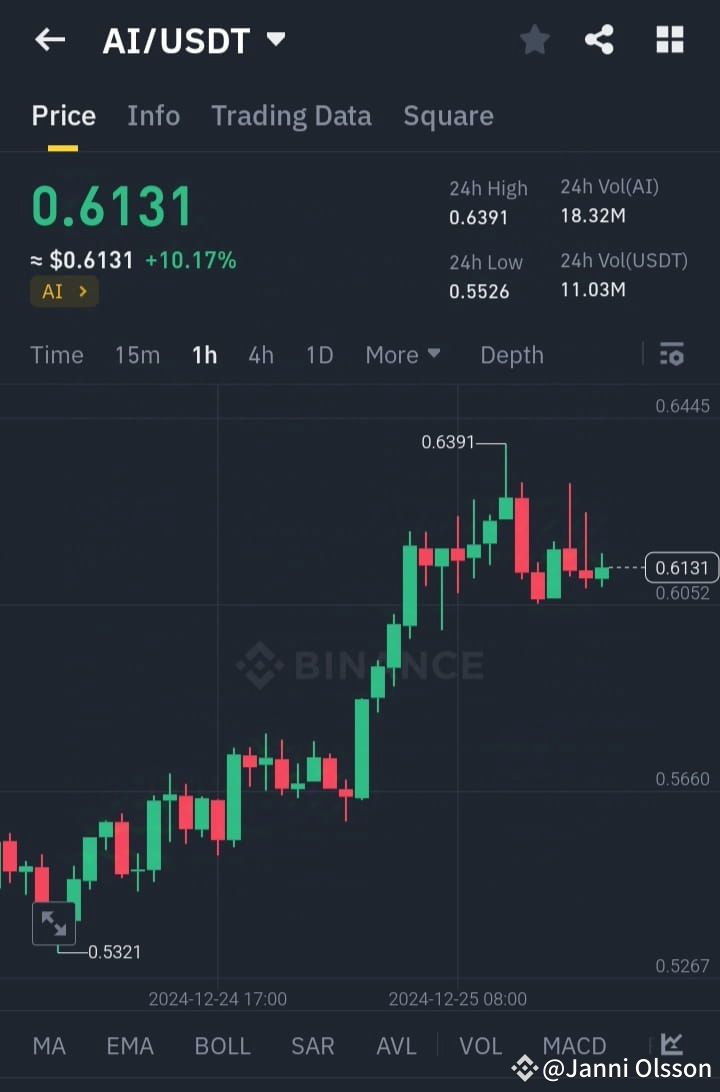Add AI/USDT to favorites via star icon
720x1092 pixels.
(534, 39)
